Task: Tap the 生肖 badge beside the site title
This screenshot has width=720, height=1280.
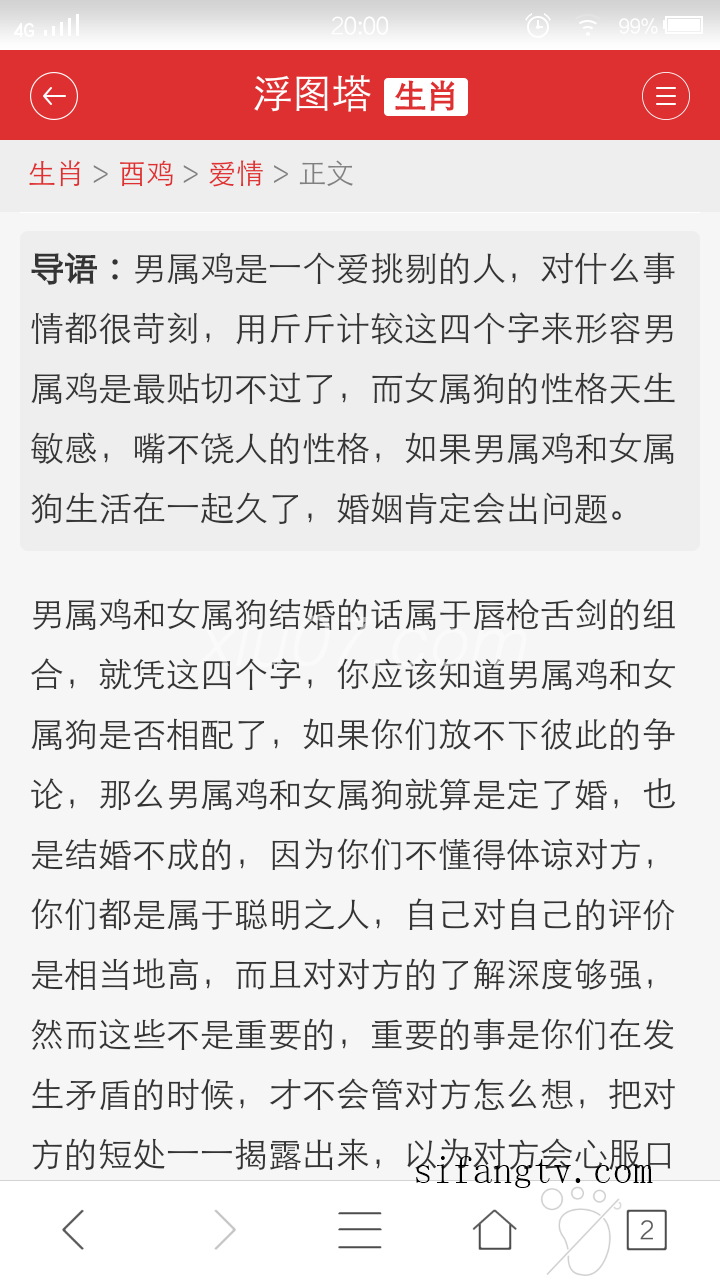Action: pos(426,97)
